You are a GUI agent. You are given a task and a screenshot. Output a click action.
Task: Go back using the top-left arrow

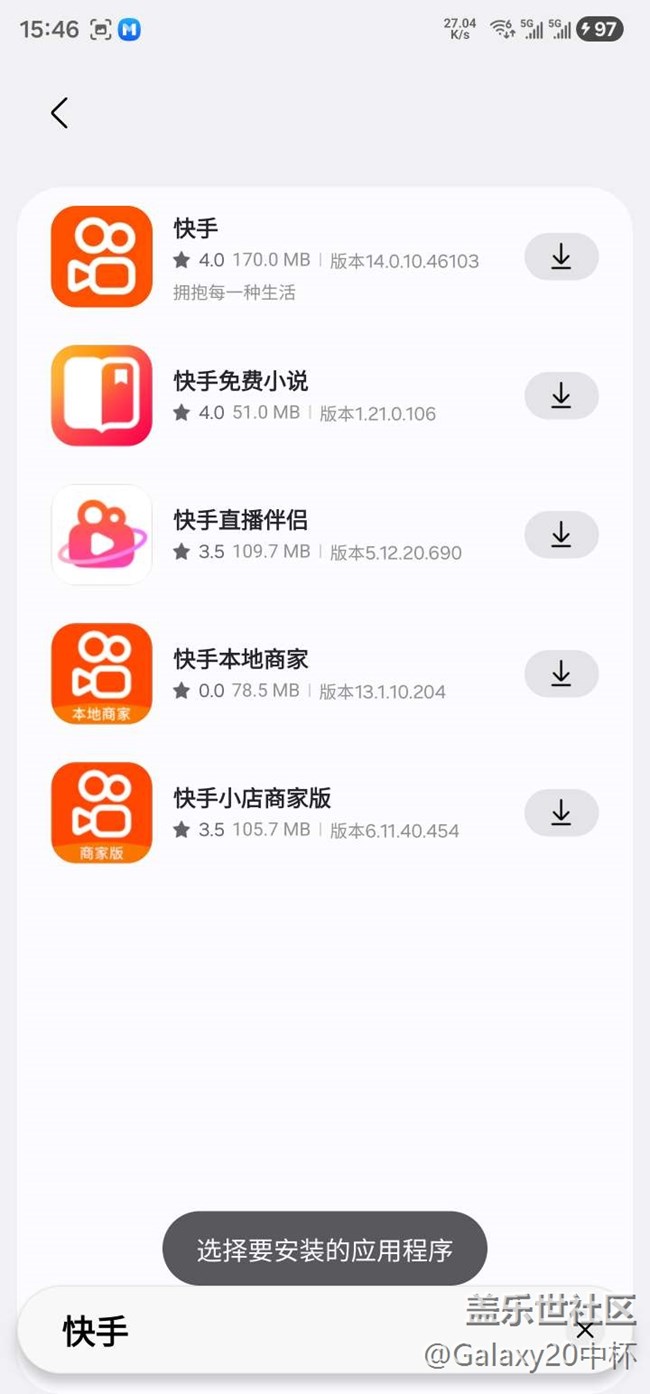click(60, 113)
